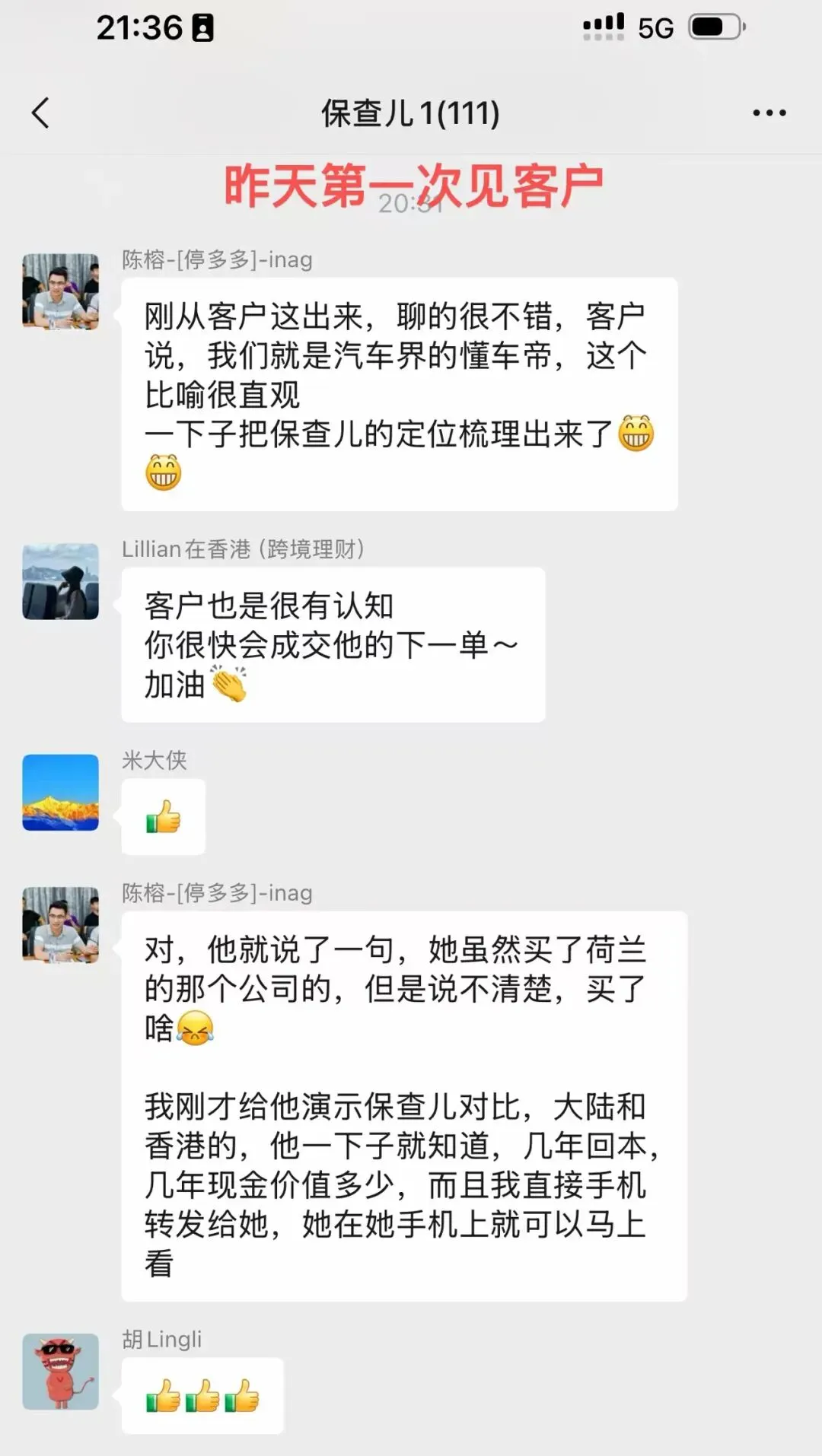Open Lillian在香港's profile avatar
Screen dimensions: 822x1456
click(x=61, y=581)
